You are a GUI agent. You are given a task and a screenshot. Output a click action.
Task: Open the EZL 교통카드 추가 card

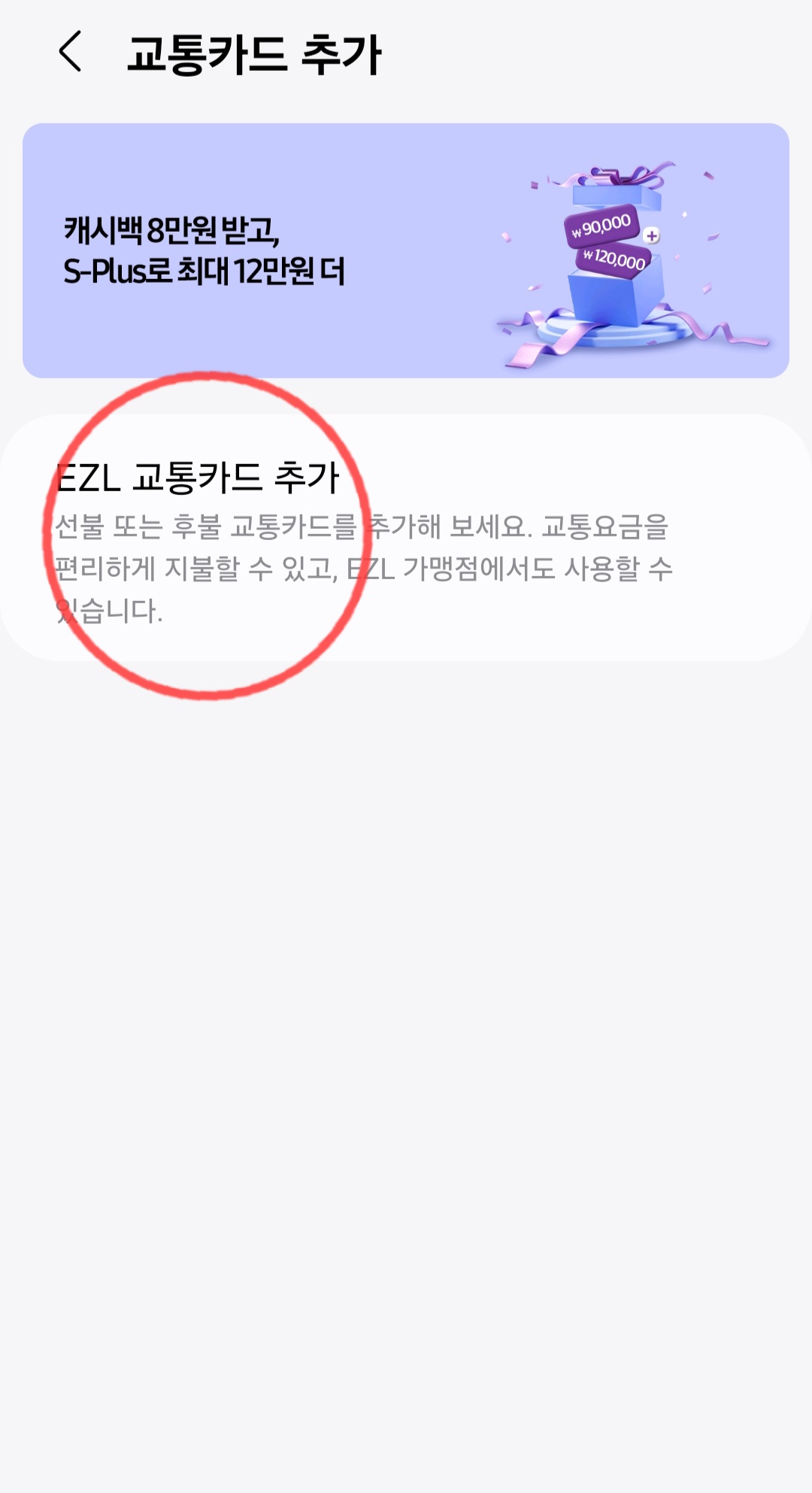pos(406,534)
